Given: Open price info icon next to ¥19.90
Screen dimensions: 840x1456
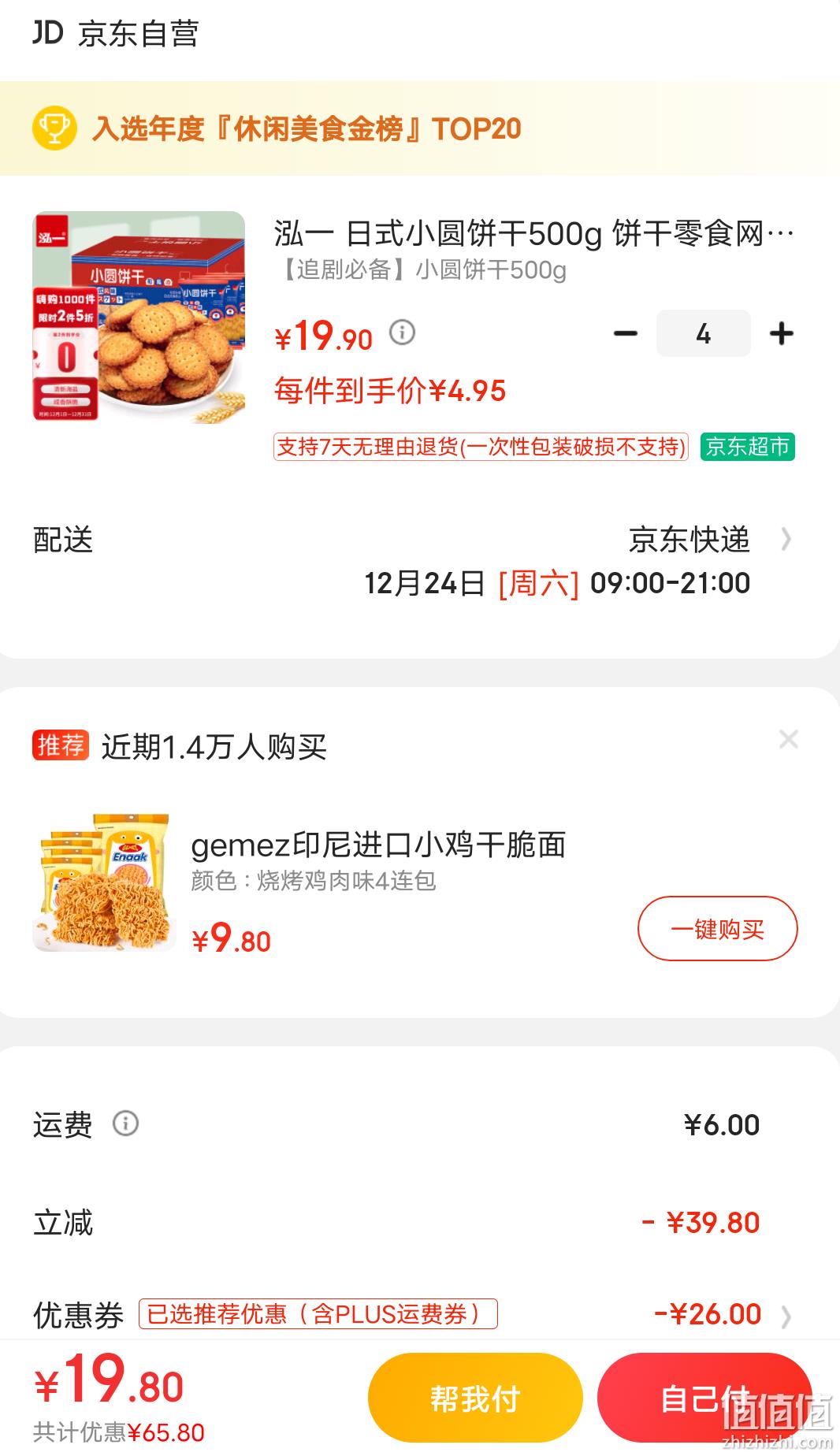Looking at the screenshot, I should click(403, 332).
